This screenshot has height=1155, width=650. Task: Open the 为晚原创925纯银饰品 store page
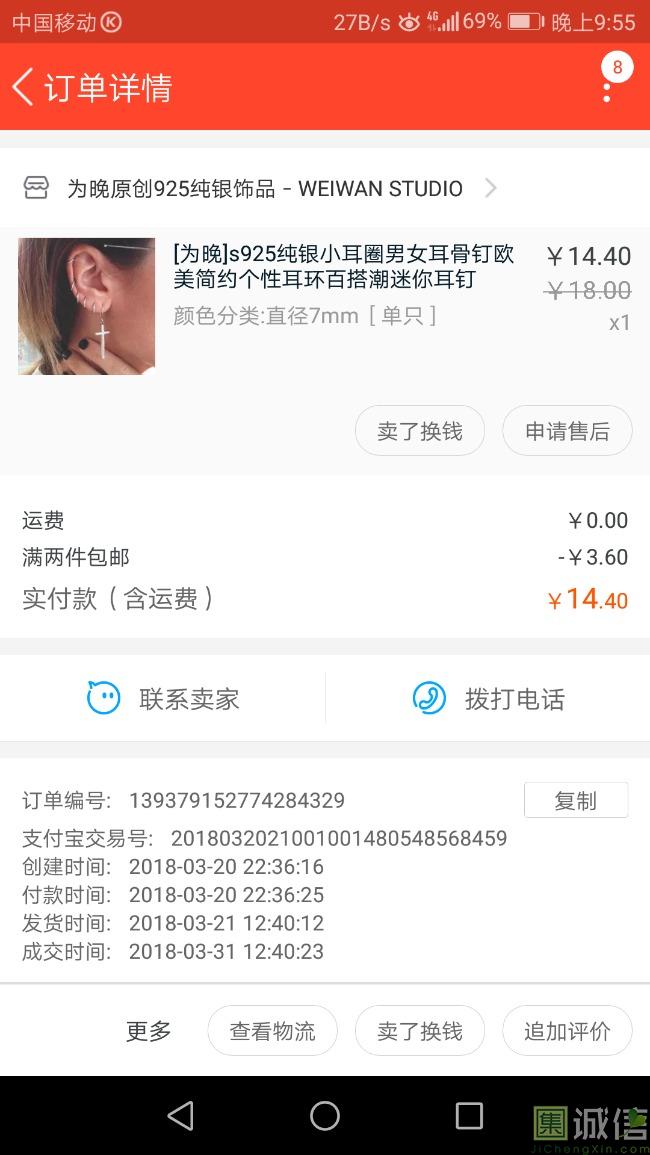click(x=264, y=188)
